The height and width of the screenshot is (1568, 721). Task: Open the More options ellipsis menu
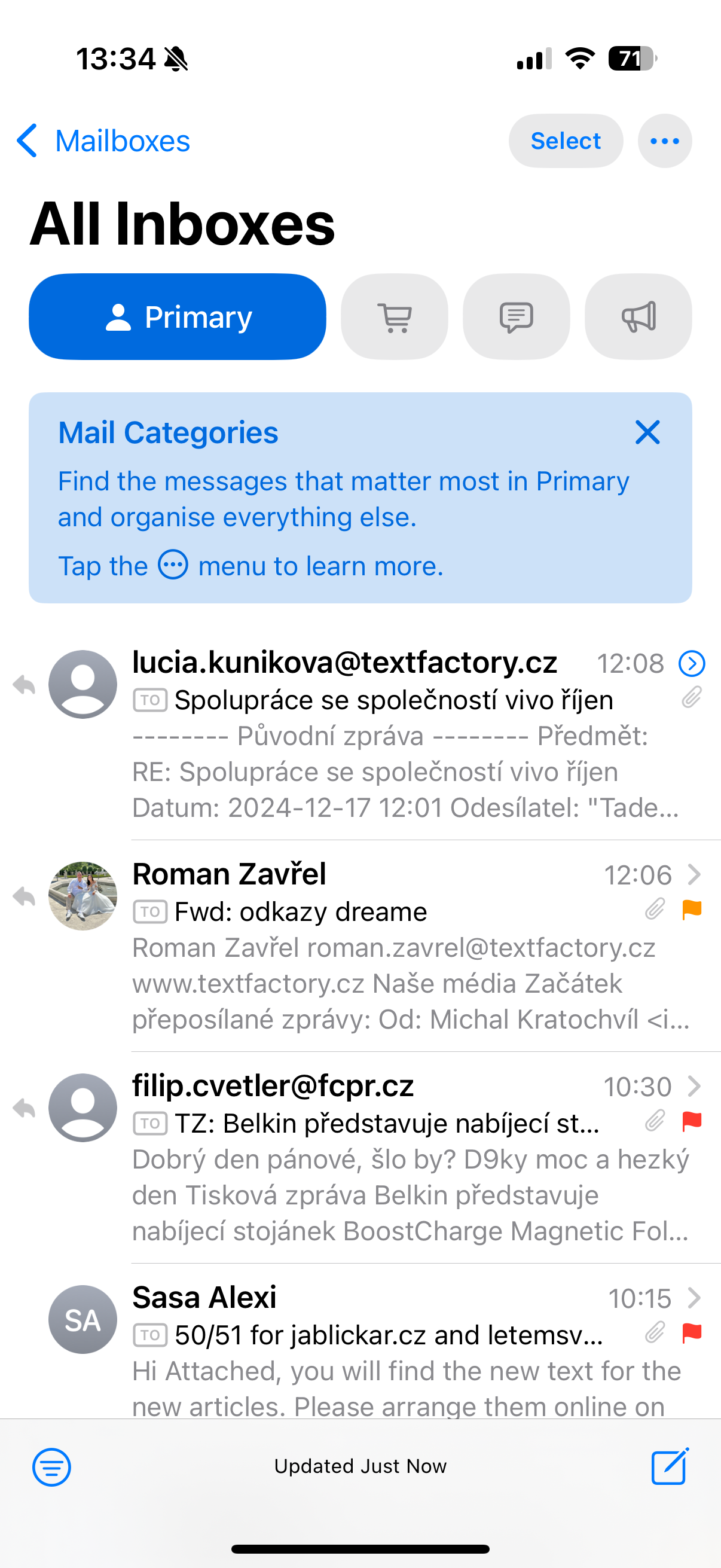(x=664, y=141)
